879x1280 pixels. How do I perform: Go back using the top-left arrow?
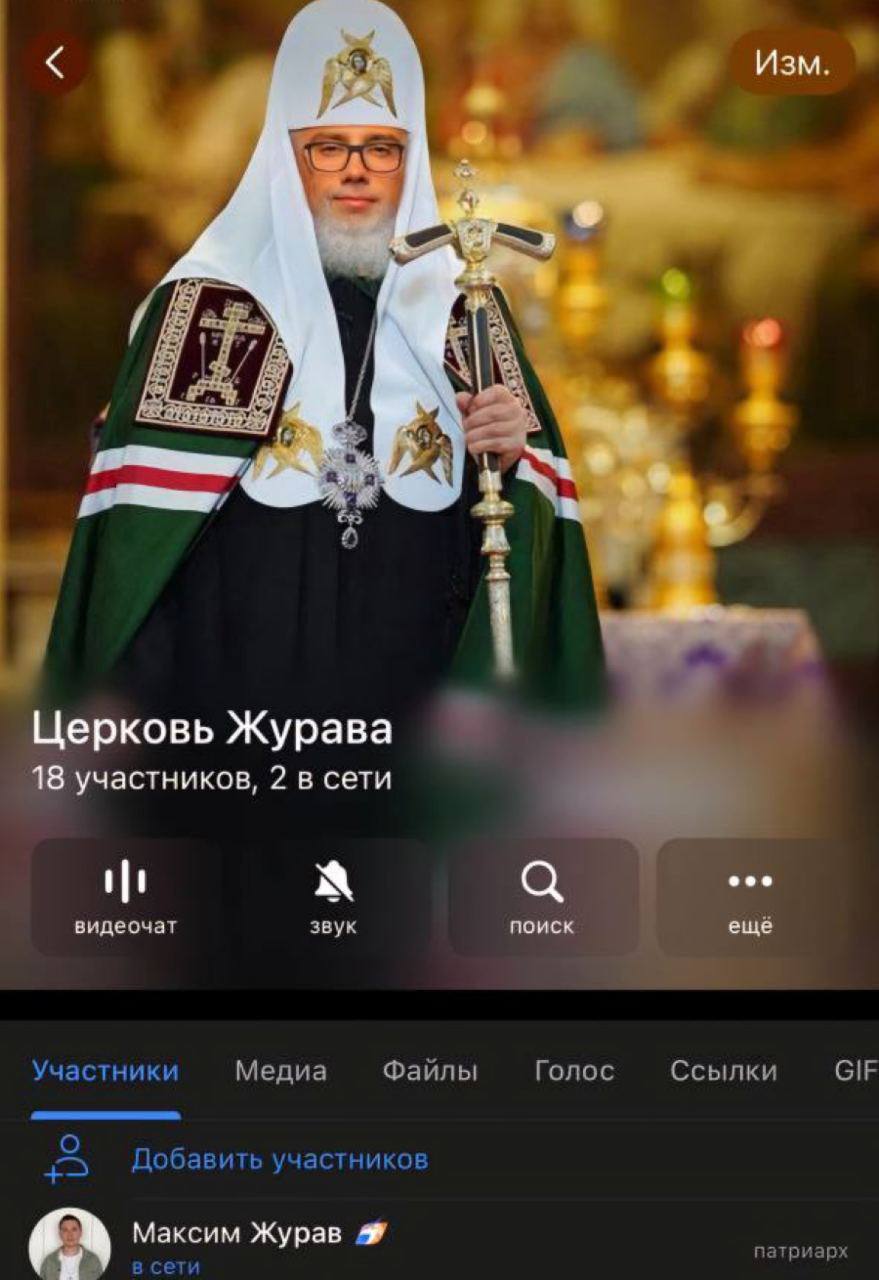point(54,63)
